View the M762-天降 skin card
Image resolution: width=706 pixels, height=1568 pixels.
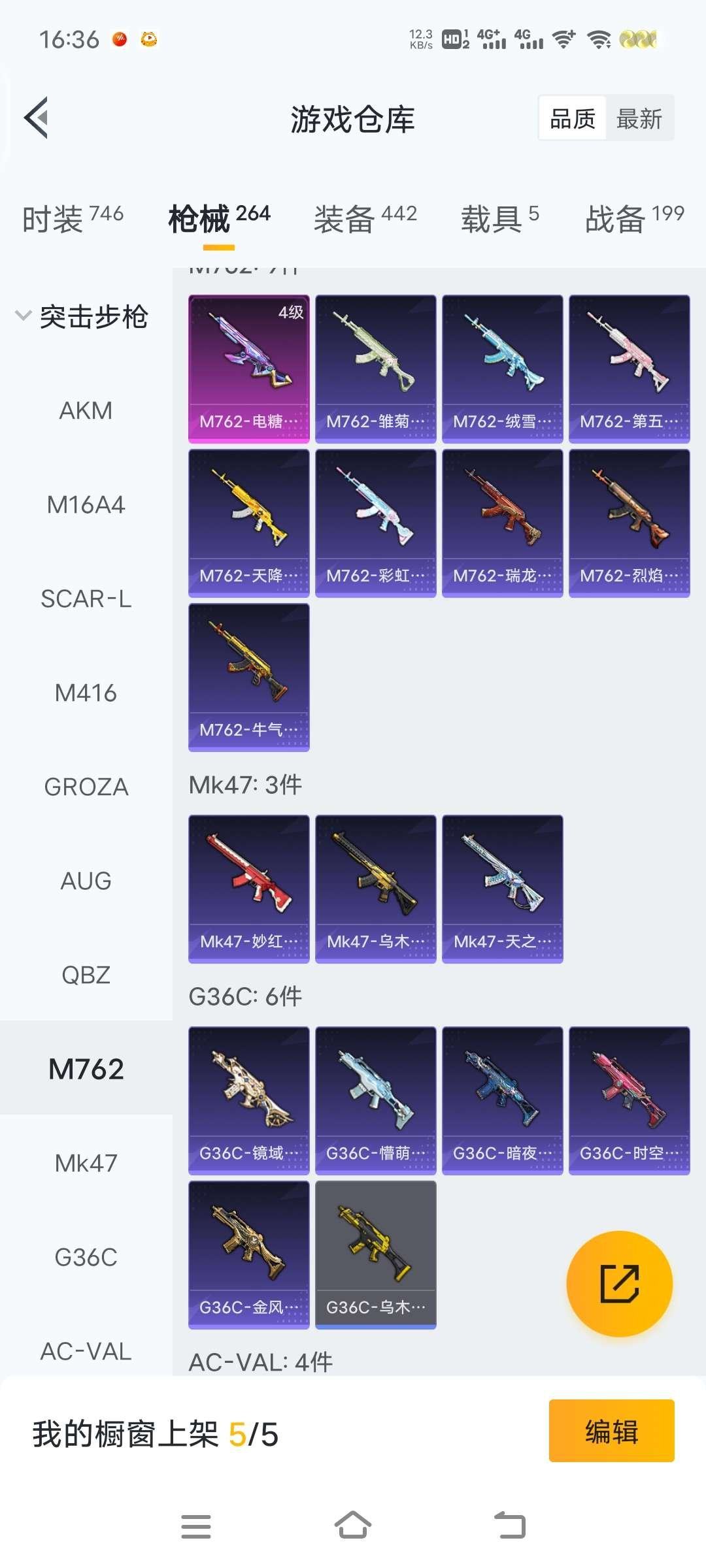[x=248, y=523]
